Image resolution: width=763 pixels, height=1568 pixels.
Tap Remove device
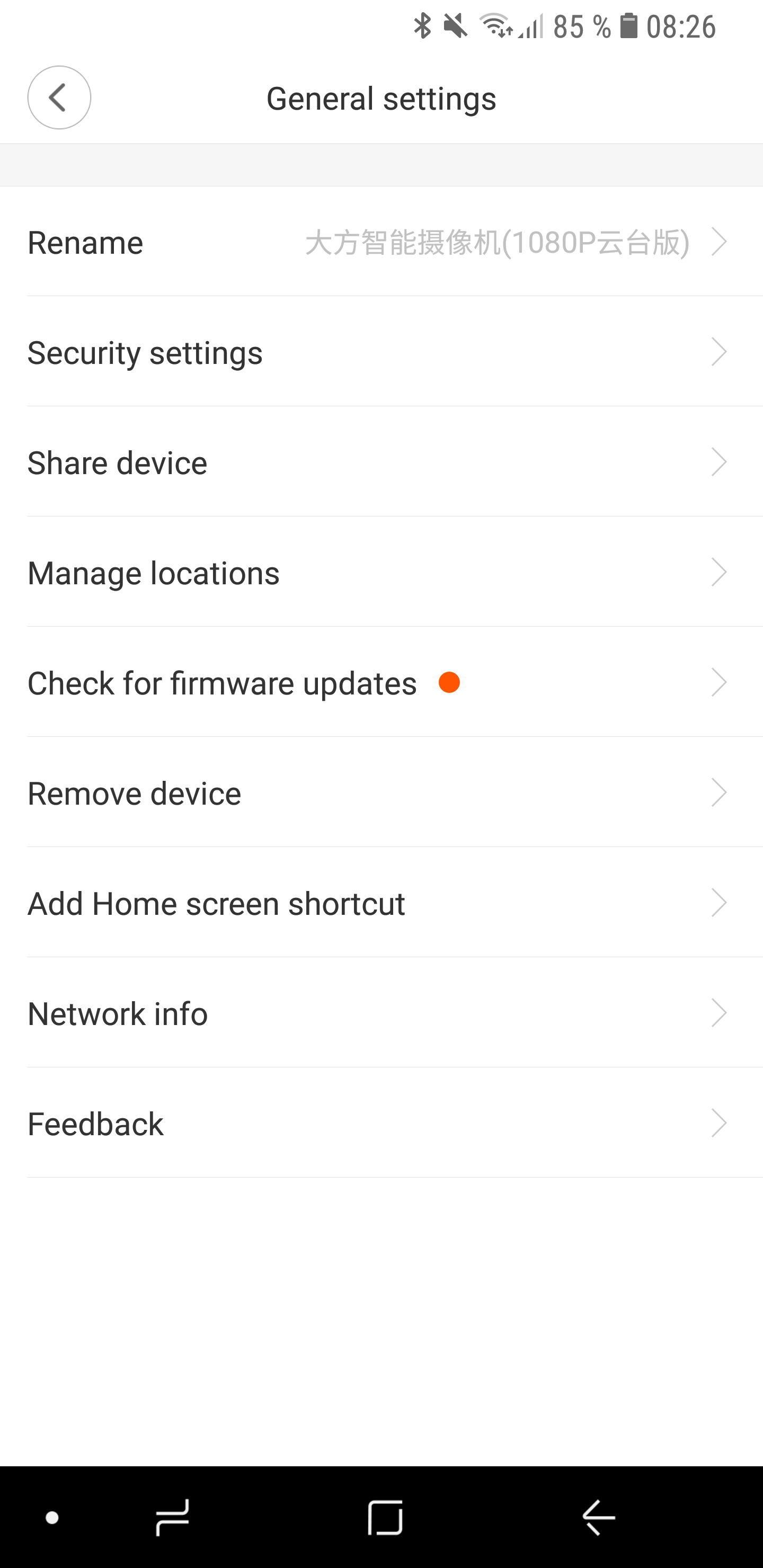point(381,793)
